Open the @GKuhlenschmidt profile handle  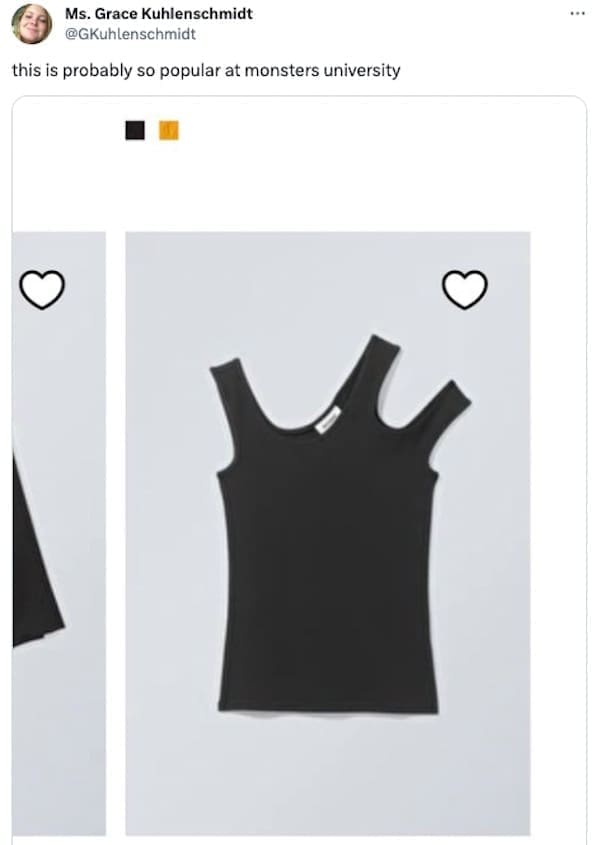[x=130, y=34]
